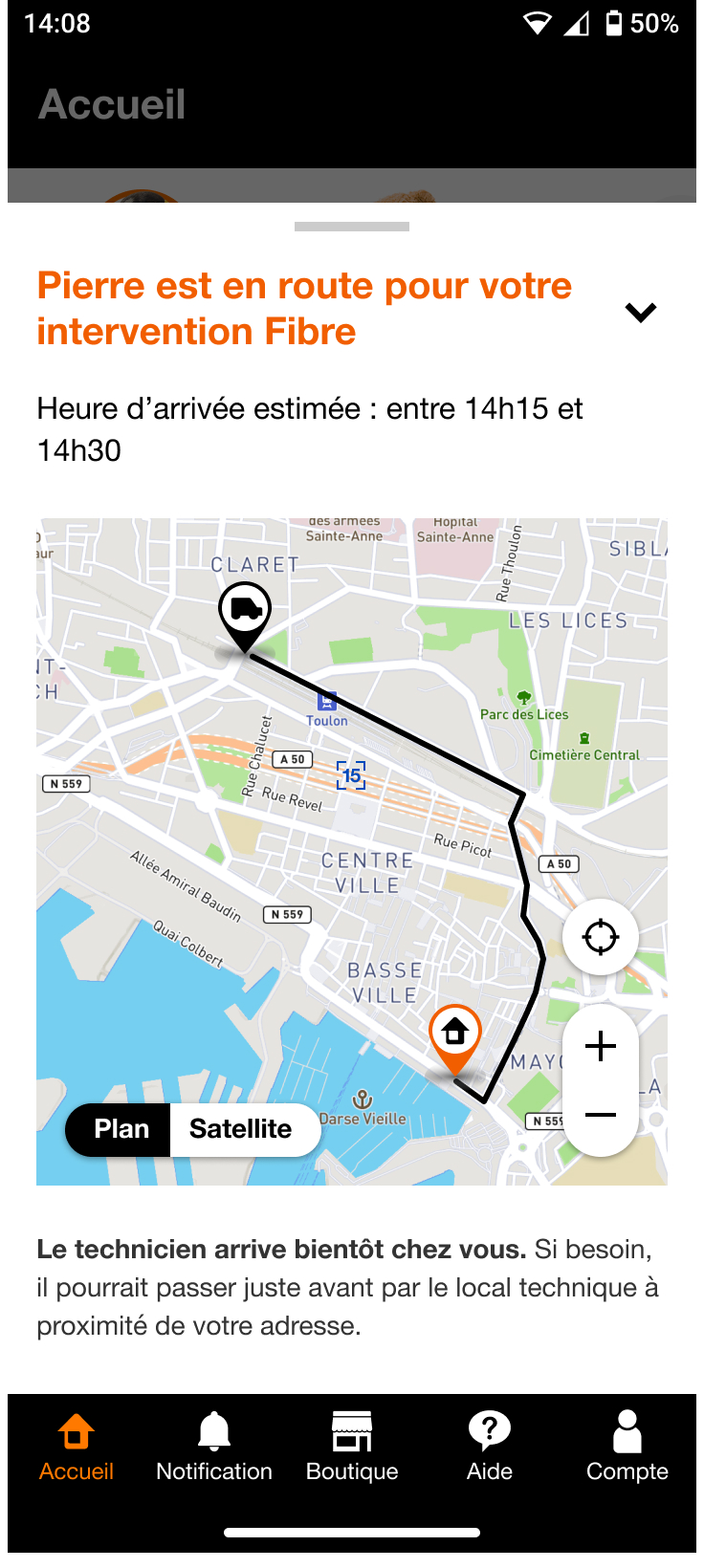The height and width of the screenshot is (1568, 704).
Task: Collapse the intervention panel with the chevron
Action: click(640, 312)
